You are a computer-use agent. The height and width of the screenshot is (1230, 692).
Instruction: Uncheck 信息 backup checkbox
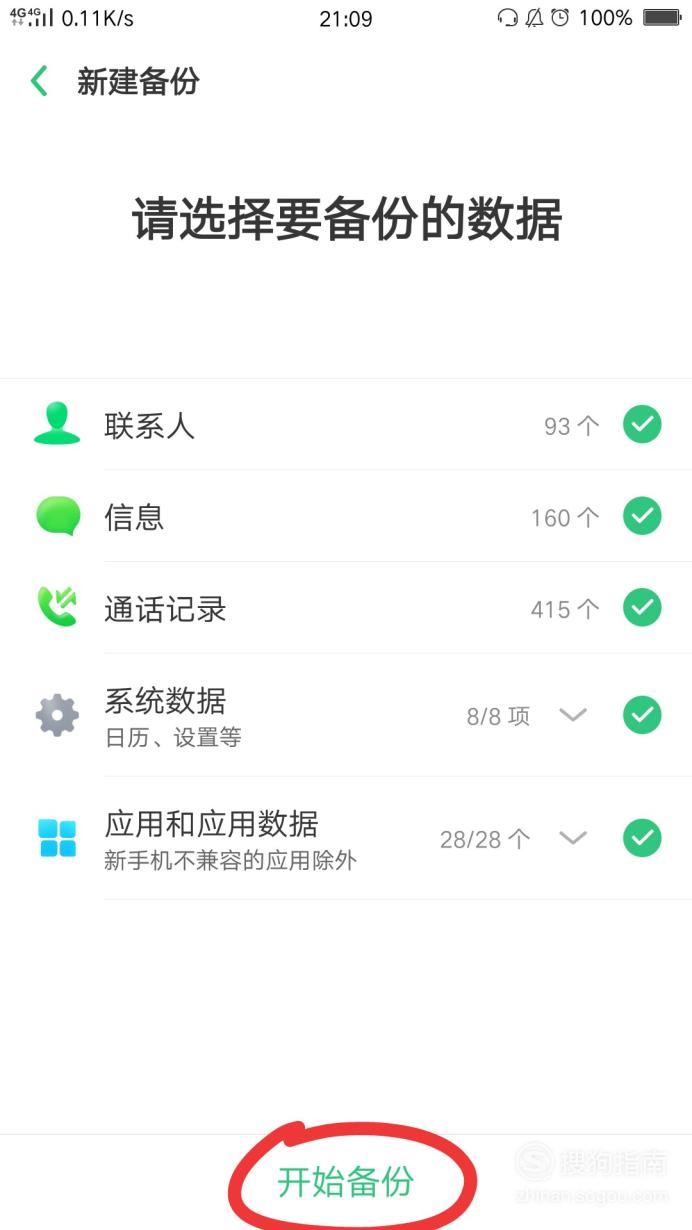642,516
